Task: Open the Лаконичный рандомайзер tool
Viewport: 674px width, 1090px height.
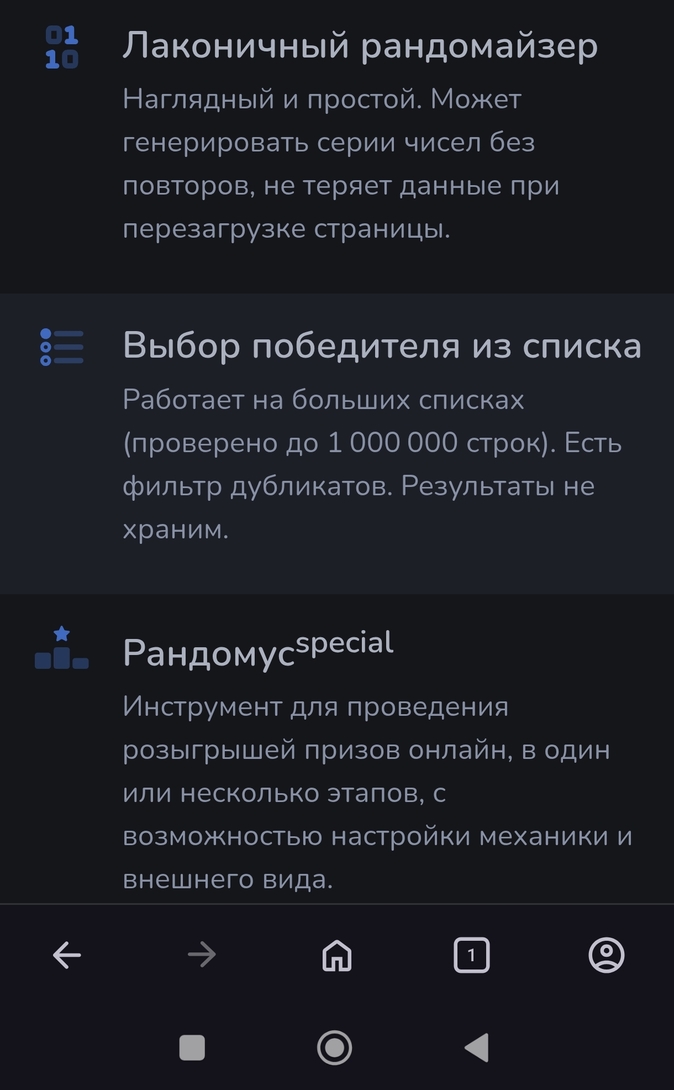Action: pos(360,47)
